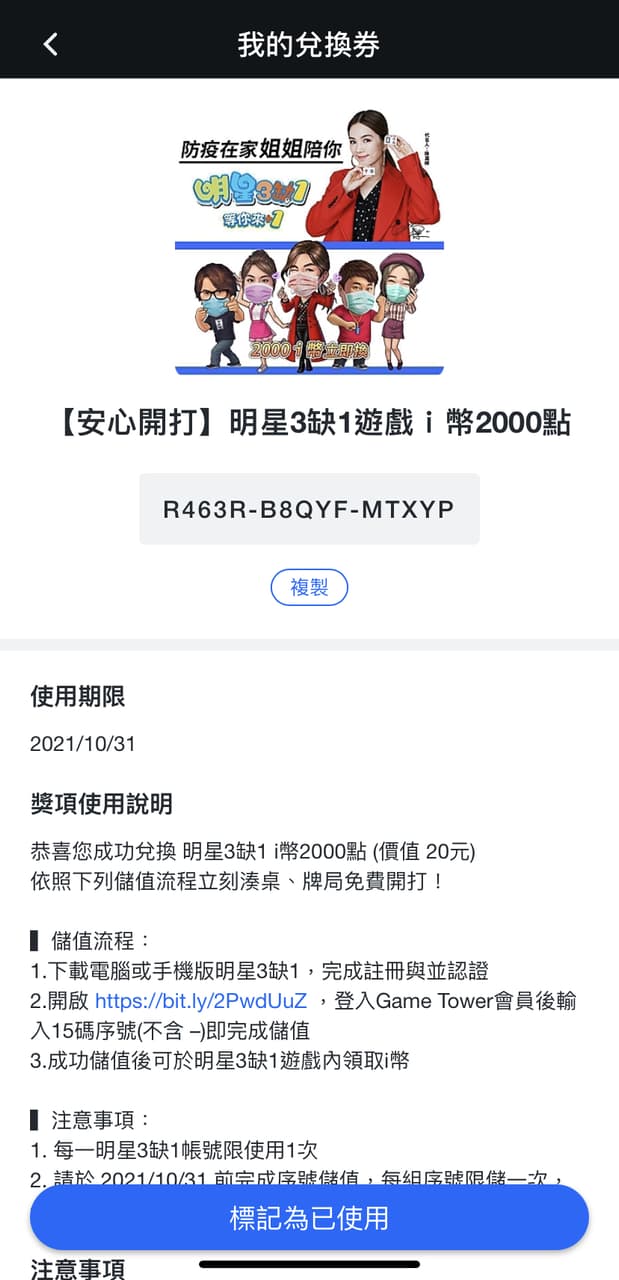This screenshot has height=1280, width=619.
Task: Go back from 我的兌換券
Action: [51, 44]
